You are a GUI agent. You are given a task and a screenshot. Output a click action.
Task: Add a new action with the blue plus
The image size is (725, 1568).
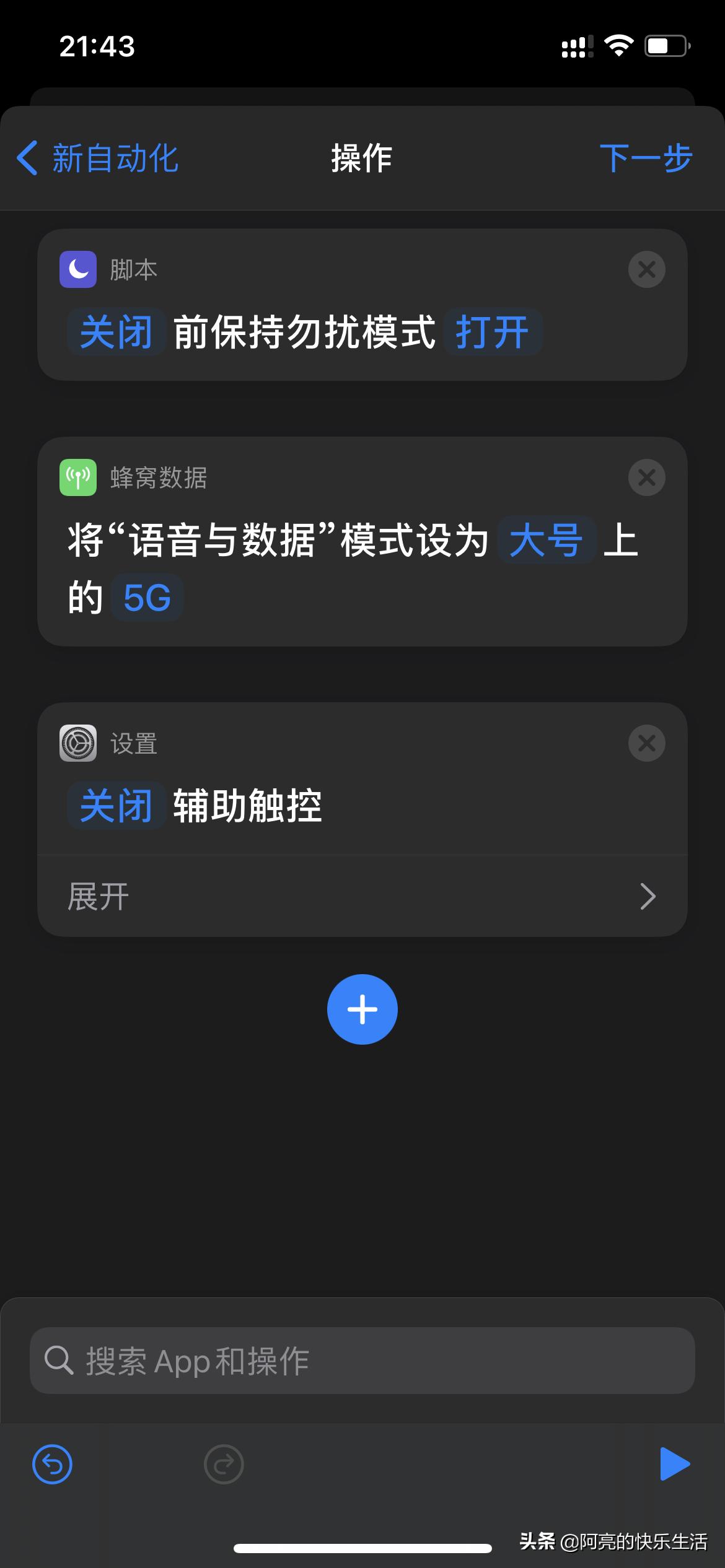(362, 1009)
